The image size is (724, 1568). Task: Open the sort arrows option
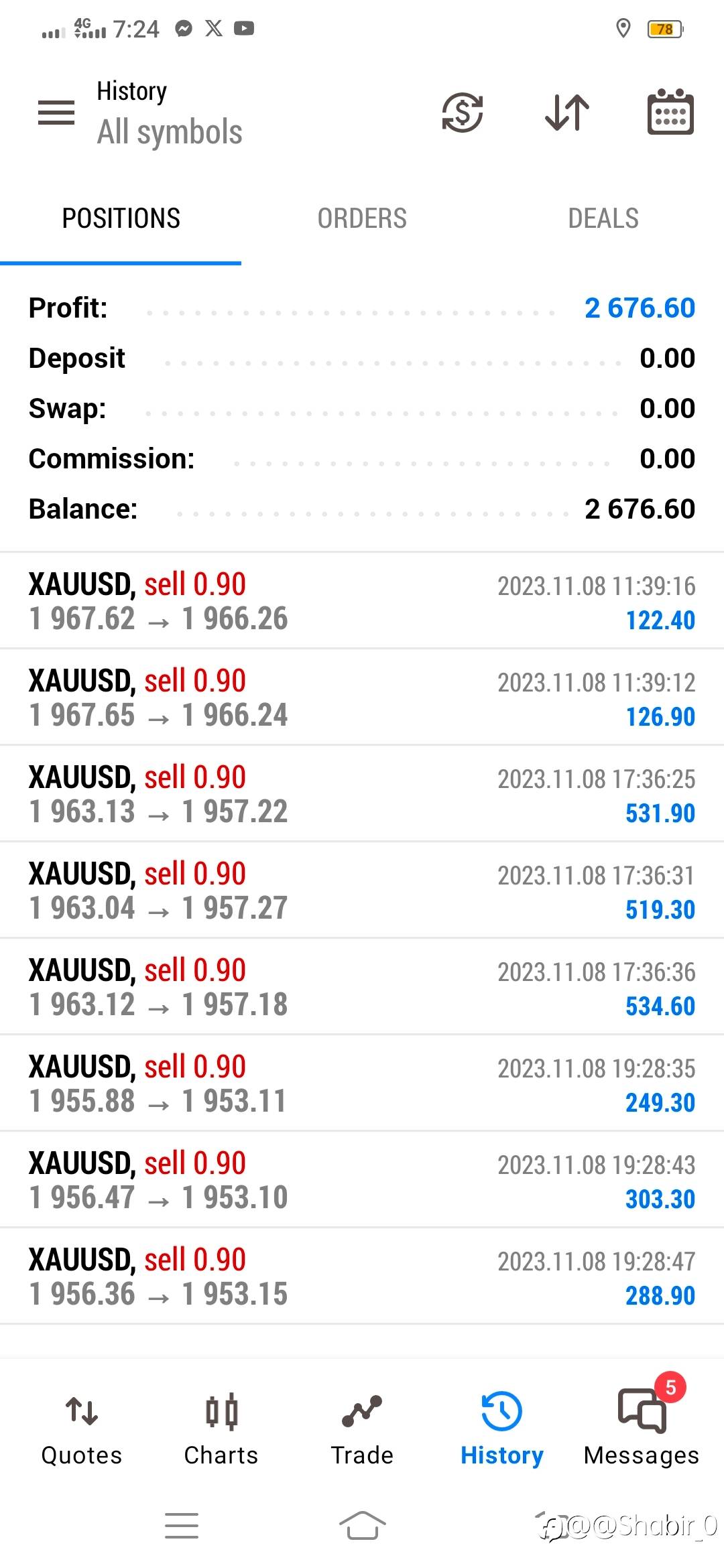[x=567, y=113]
